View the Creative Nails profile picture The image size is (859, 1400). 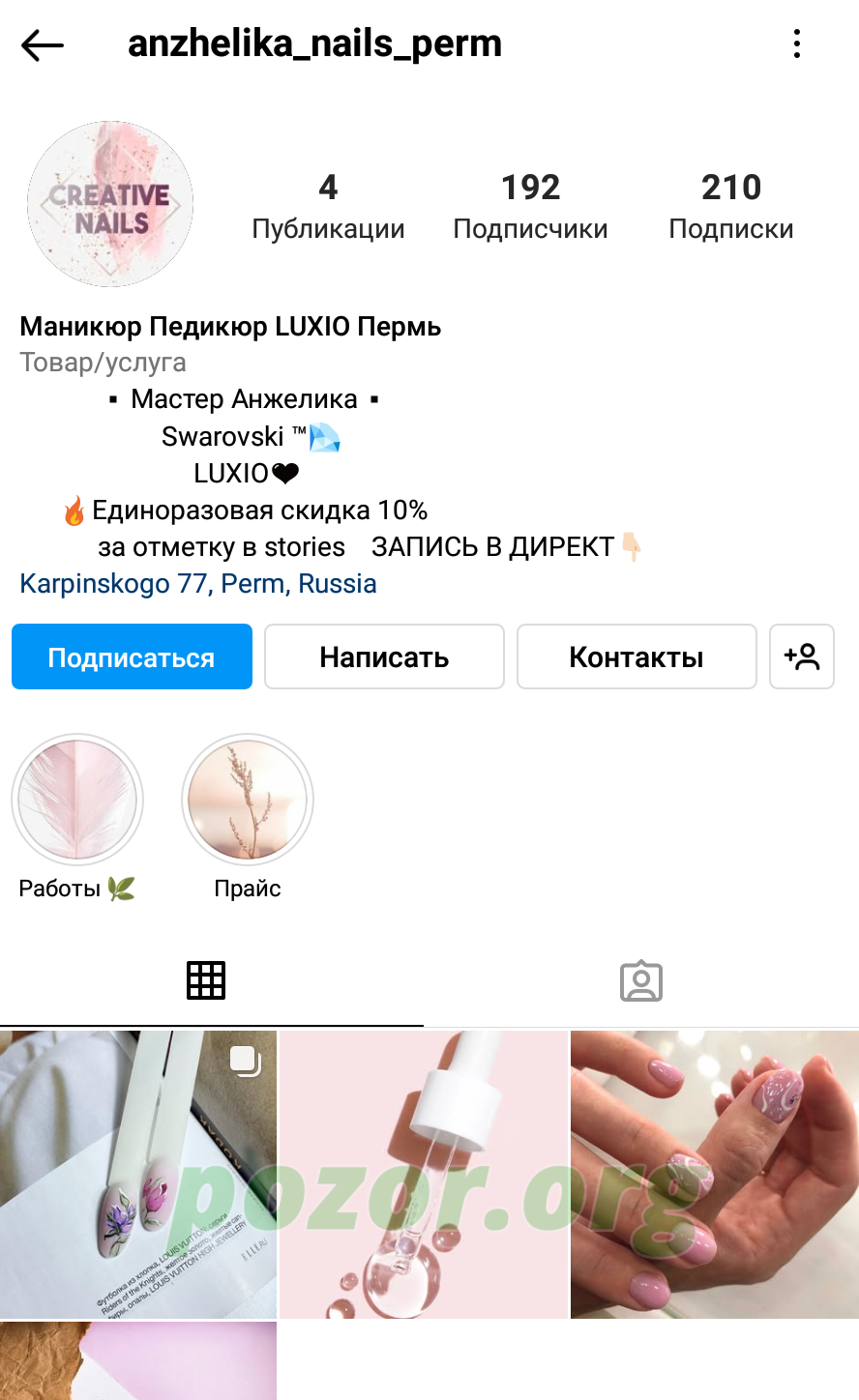(x=110, y=204)
